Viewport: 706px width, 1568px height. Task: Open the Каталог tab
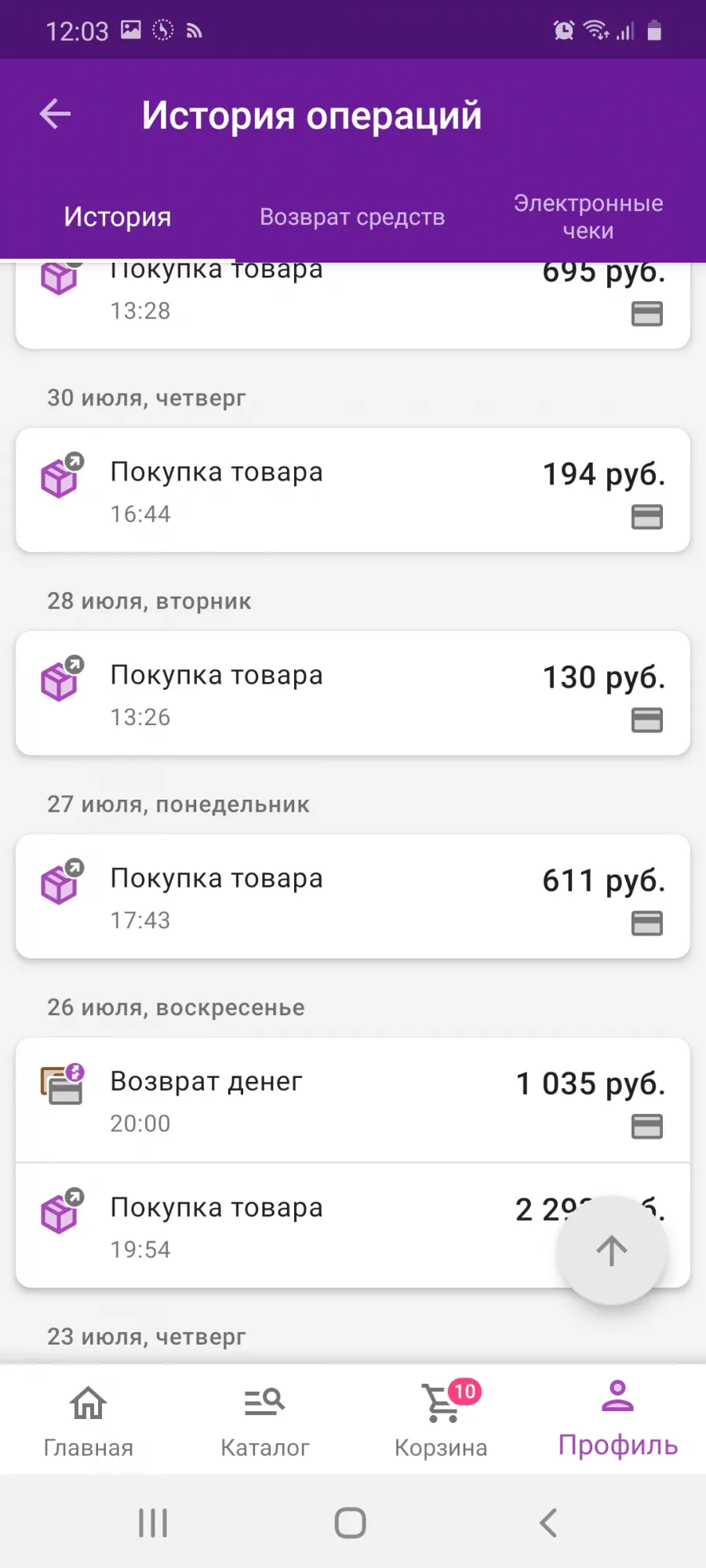click(x=265, y=1419)
